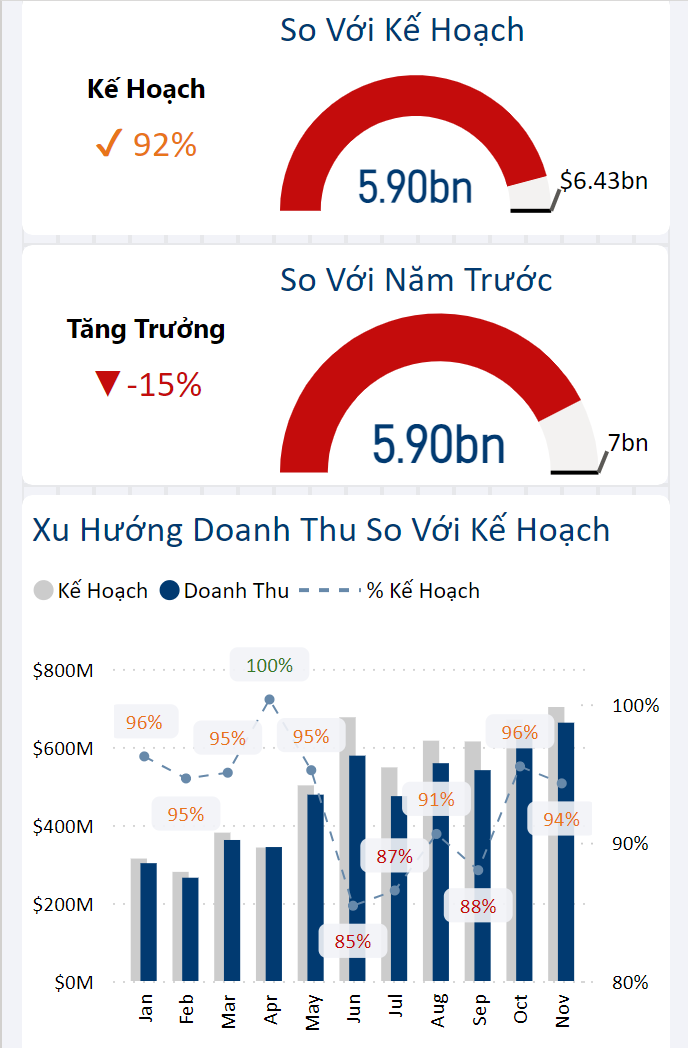Select the Apr bar in the chart
The width and height of the screenshot is (688, 1048).
pyautogui.click(x=273, y=915)
